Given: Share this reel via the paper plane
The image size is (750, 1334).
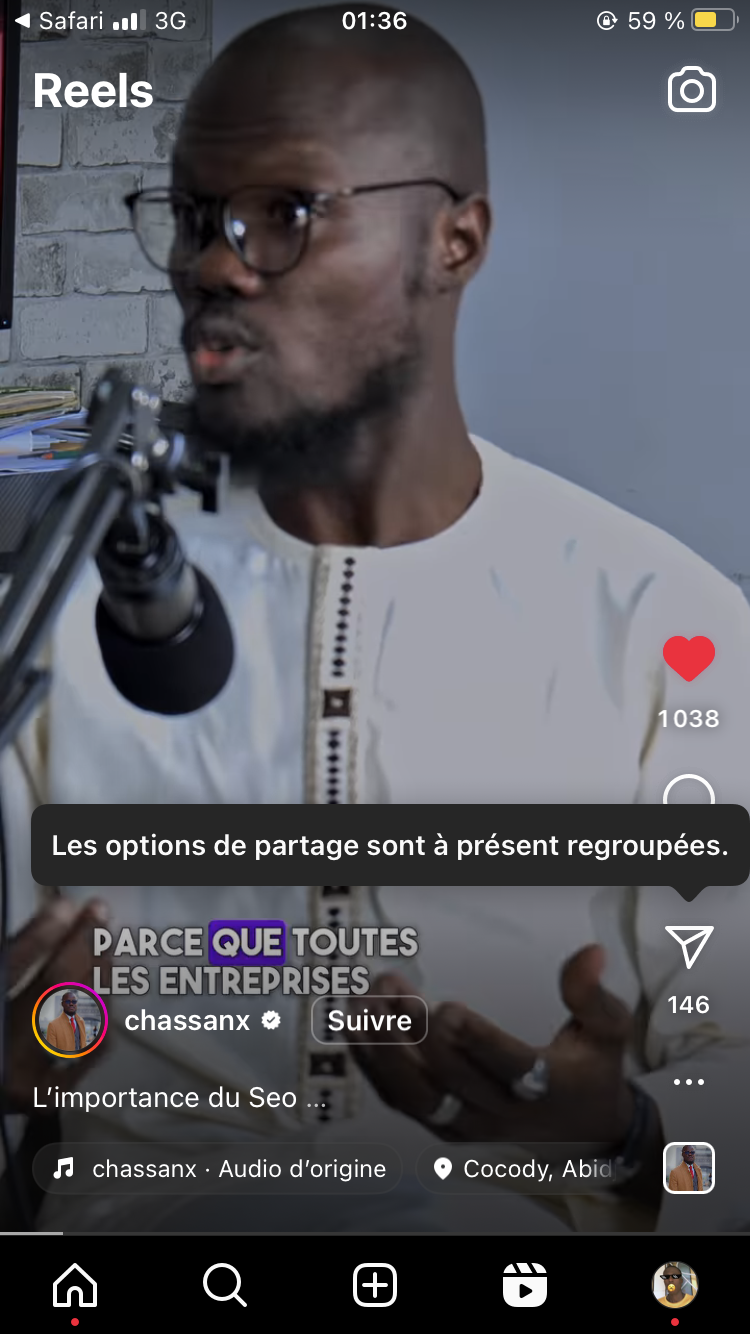Looking at the screenshot, I should click(x=689, y=946).
